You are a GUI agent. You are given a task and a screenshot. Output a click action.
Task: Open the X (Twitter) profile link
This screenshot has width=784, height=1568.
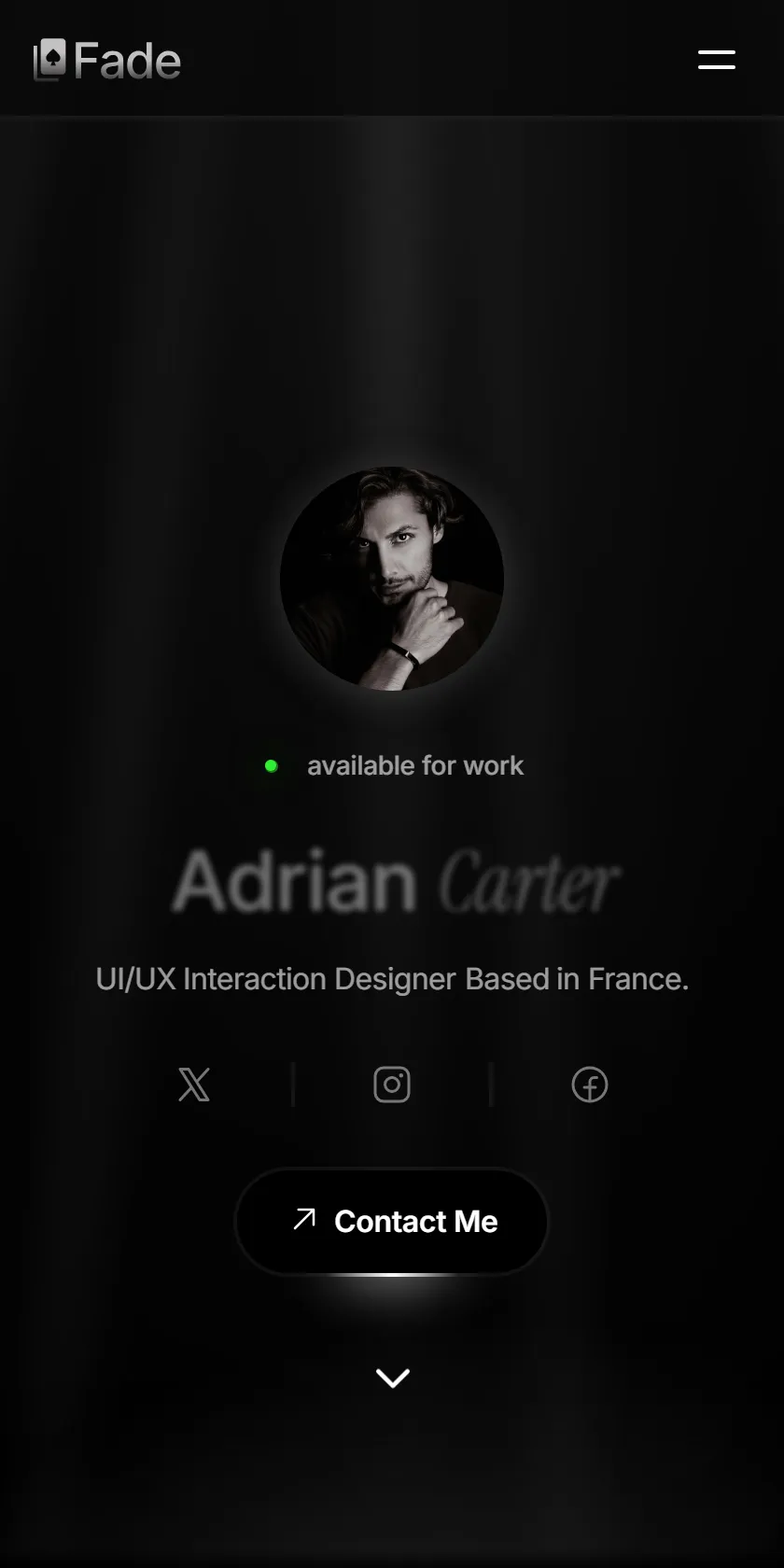click(194, 1085)
